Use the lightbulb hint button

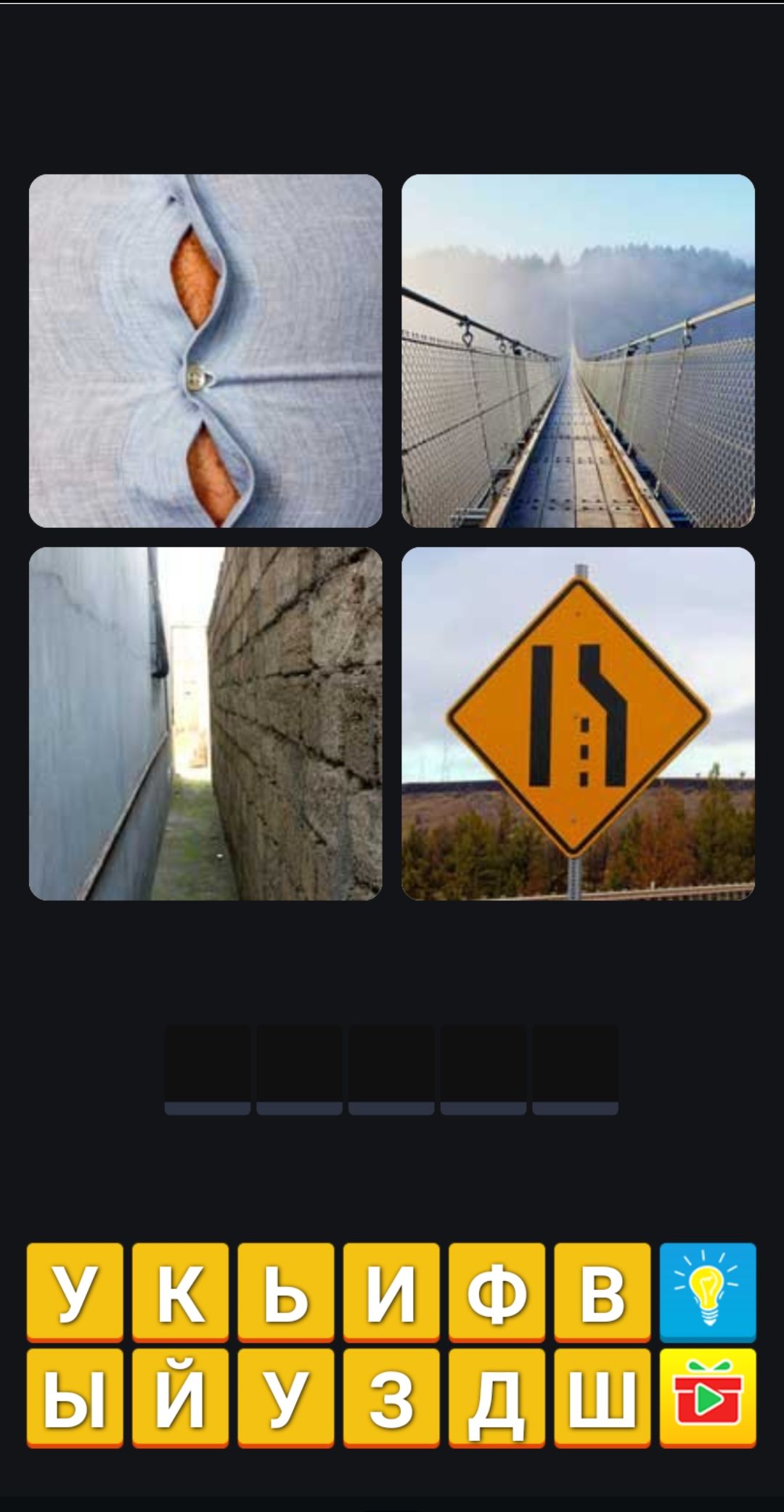coord(708,1291)
